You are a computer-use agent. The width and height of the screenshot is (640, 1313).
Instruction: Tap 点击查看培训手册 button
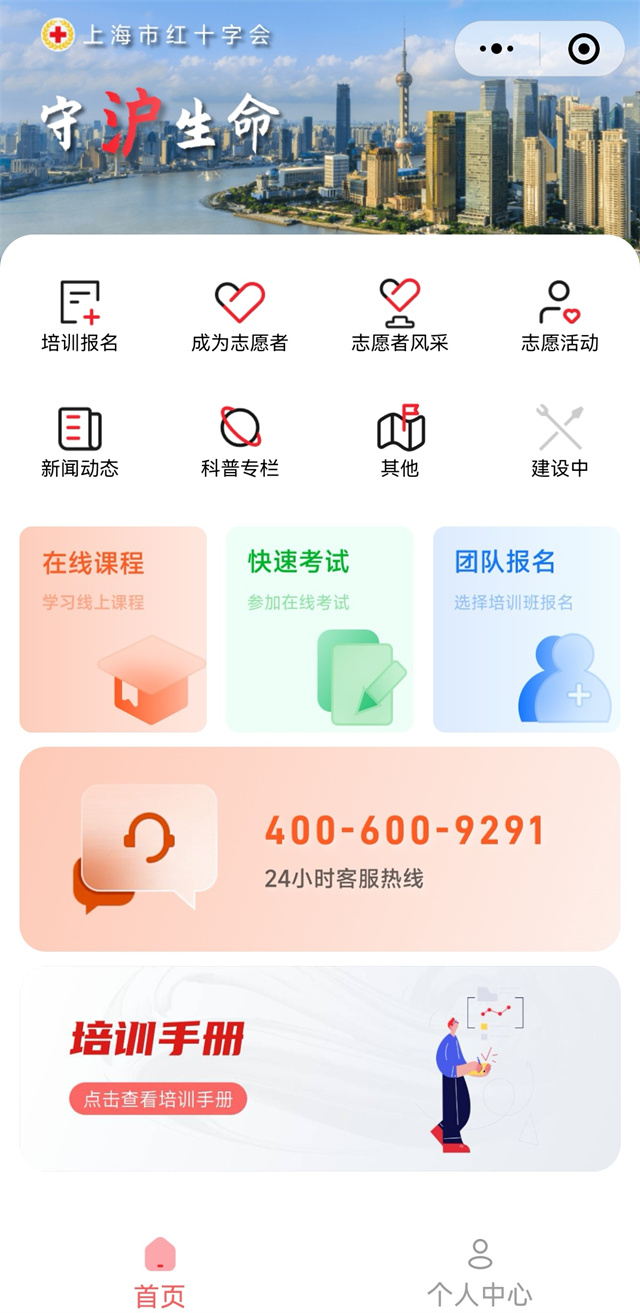click(158, 1100)
